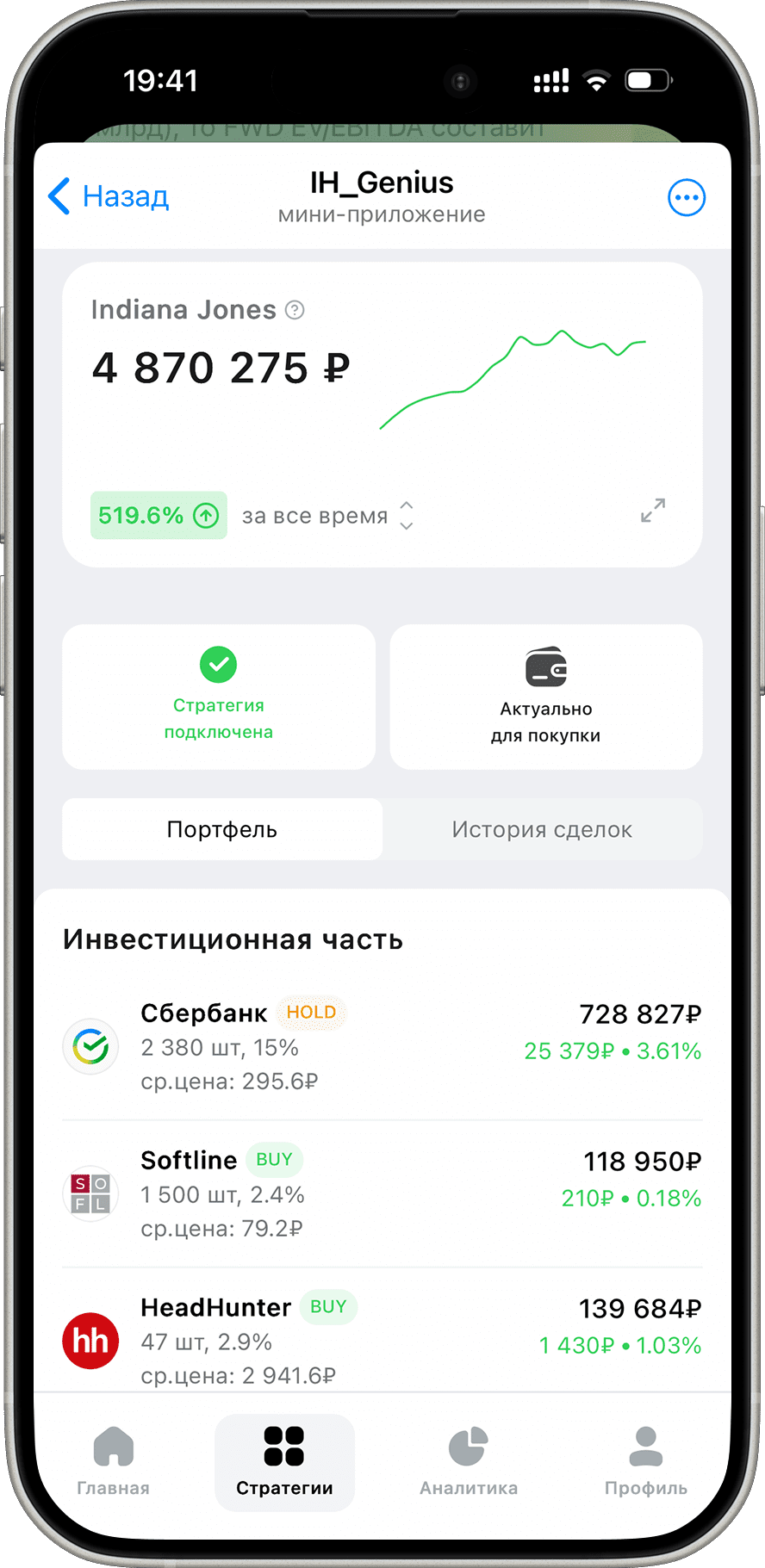Screen dimensions: 765x1568
Task: Open the three-dot overflow menu
Action: [x=686, y=197]
